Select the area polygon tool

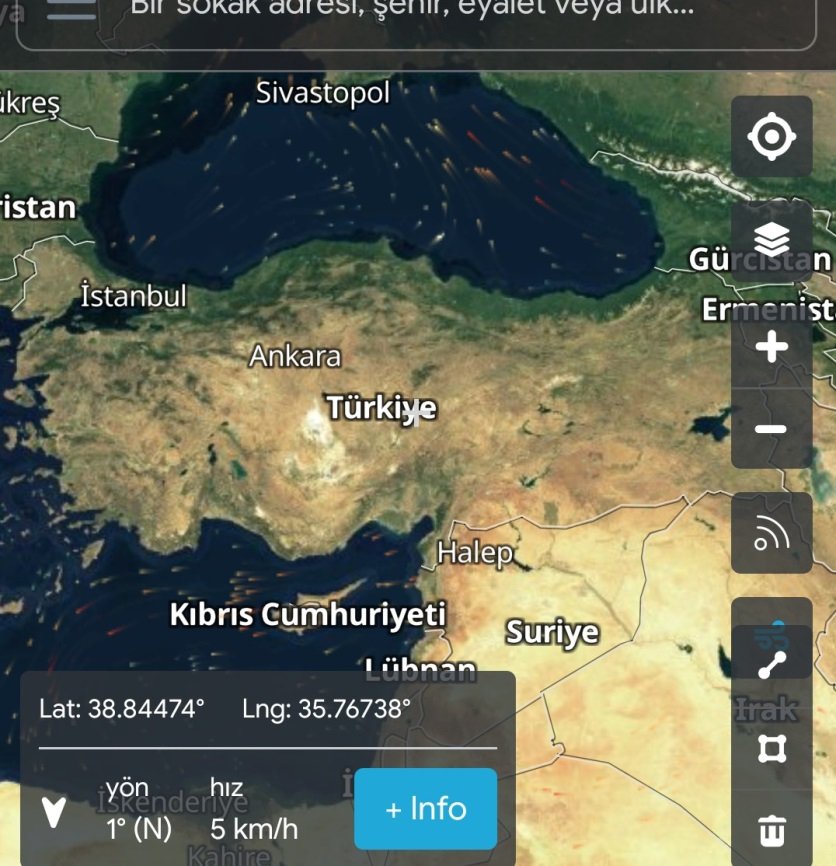771,748
